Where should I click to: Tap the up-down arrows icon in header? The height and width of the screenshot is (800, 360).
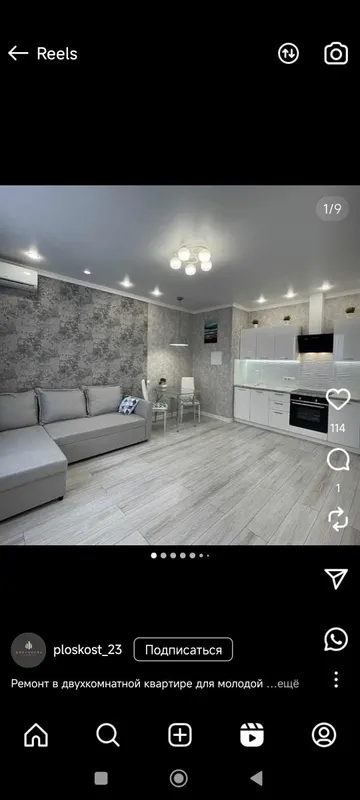click(x=288, y=54)
